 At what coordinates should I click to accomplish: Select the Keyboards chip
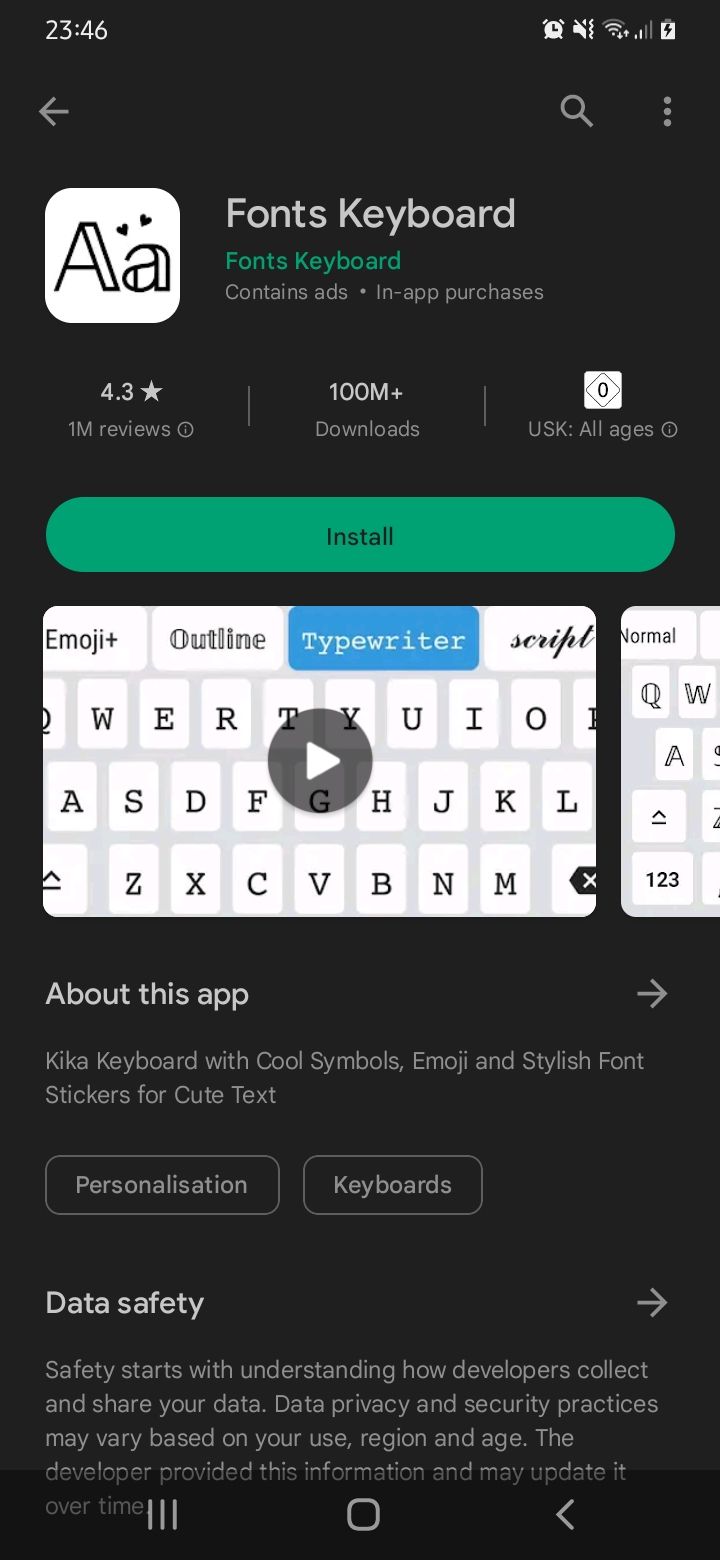click(392, 1185)
